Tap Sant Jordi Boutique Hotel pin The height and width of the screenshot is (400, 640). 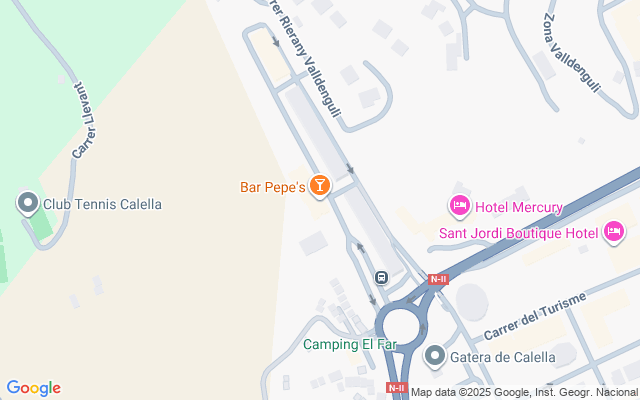(x=614, y=233)
